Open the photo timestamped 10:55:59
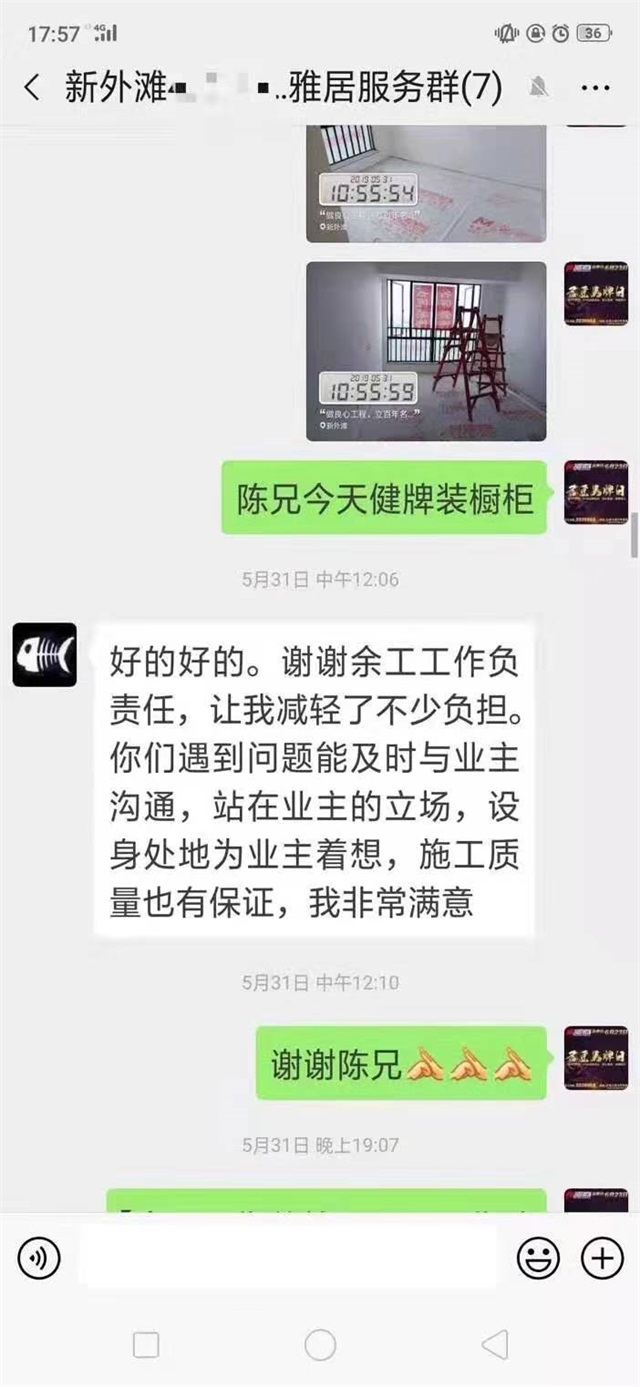Image resolution: width=640 pixels, height=1387 pixels. 426,351
